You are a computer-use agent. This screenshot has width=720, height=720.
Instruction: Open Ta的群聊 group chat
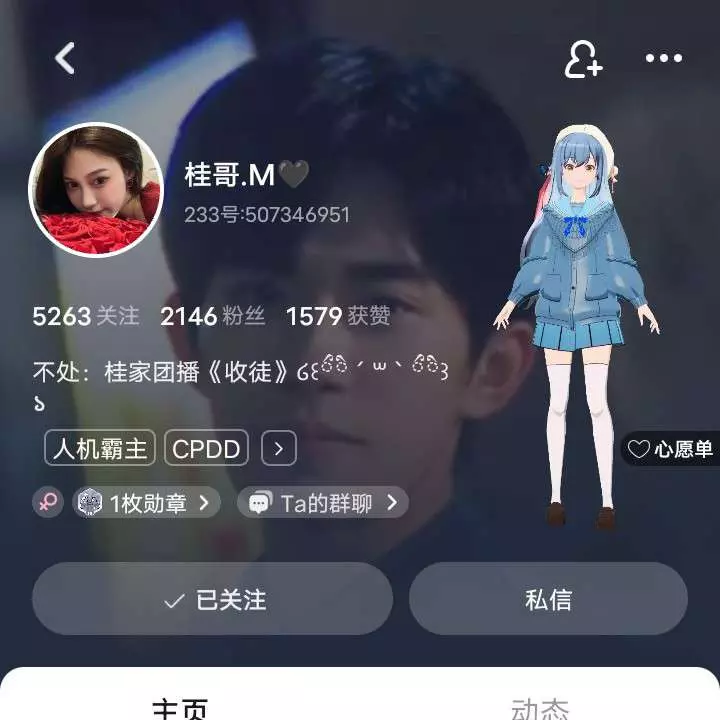[322, 502]
